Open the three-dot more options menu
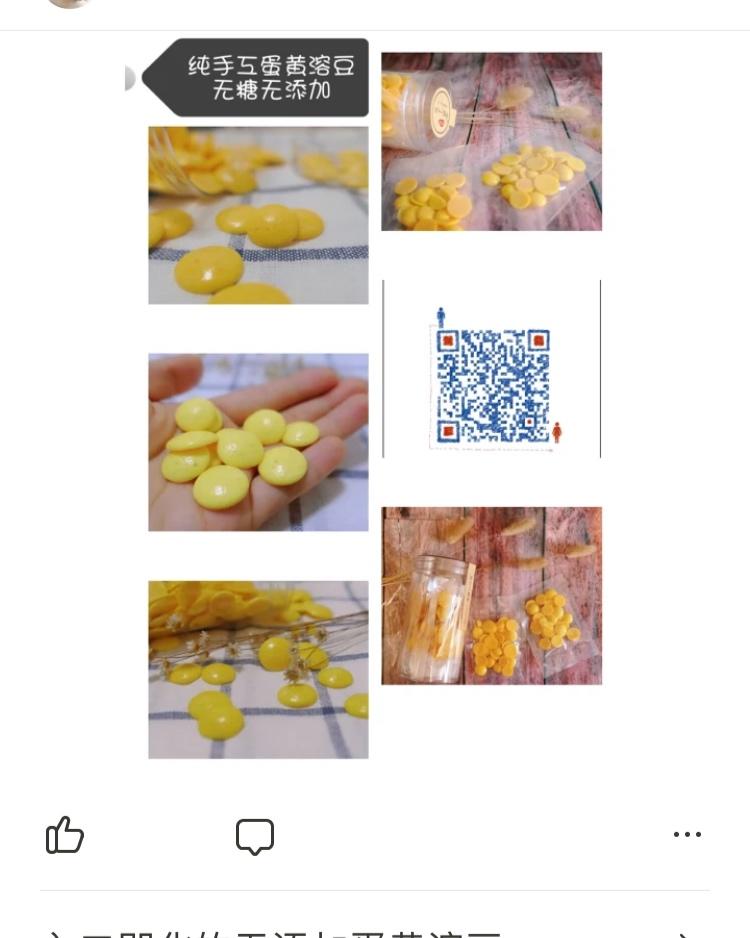Viewport: 750px width, 938px height. (x=687, y=834)
